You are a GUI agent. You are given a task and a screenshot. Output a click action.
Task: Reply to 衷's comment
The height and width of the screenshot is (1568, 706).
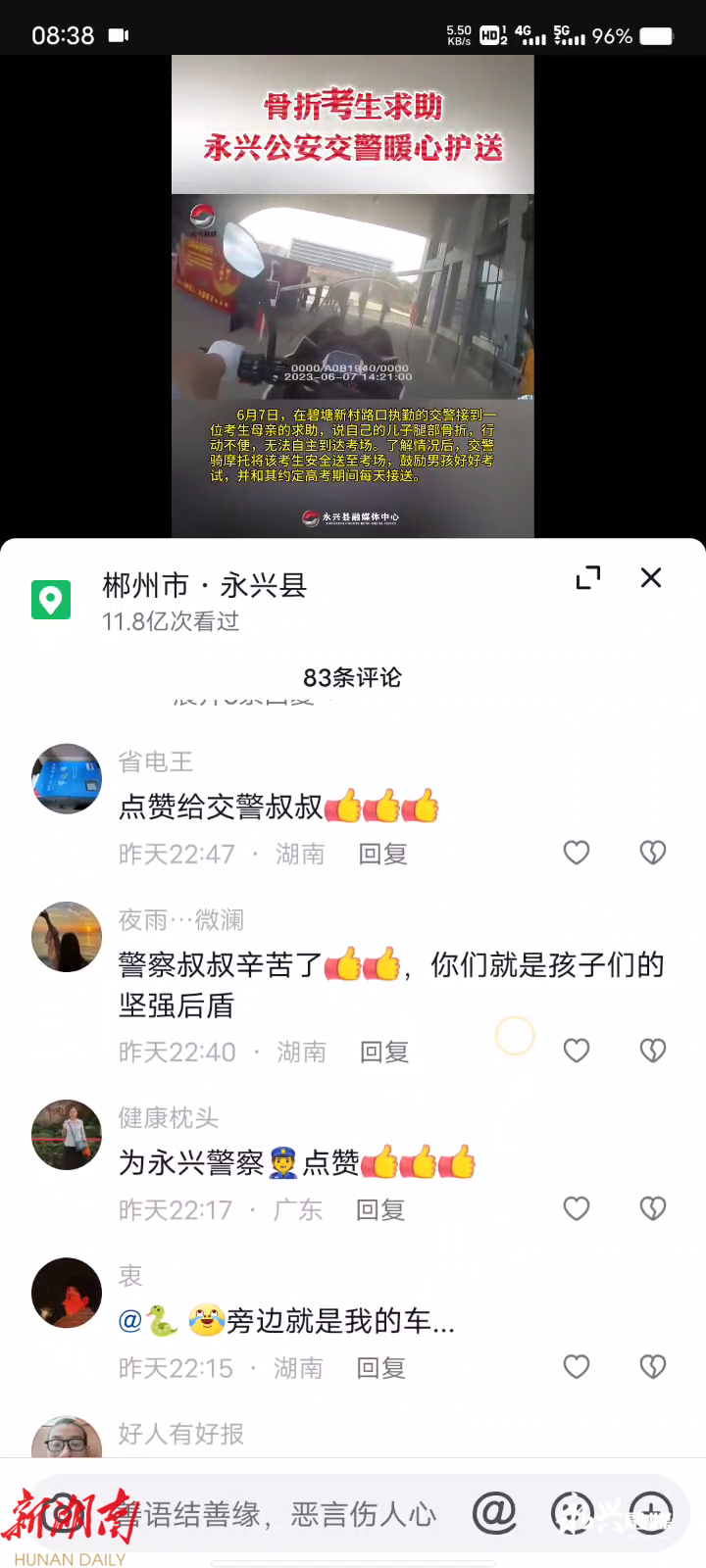380,1368
